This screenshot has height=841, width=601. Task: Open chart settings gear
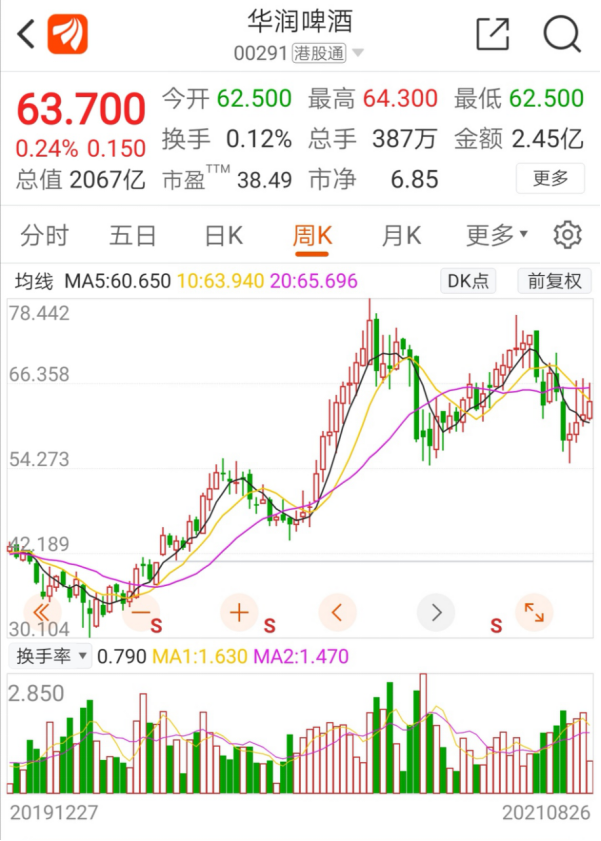coord(567,236)
